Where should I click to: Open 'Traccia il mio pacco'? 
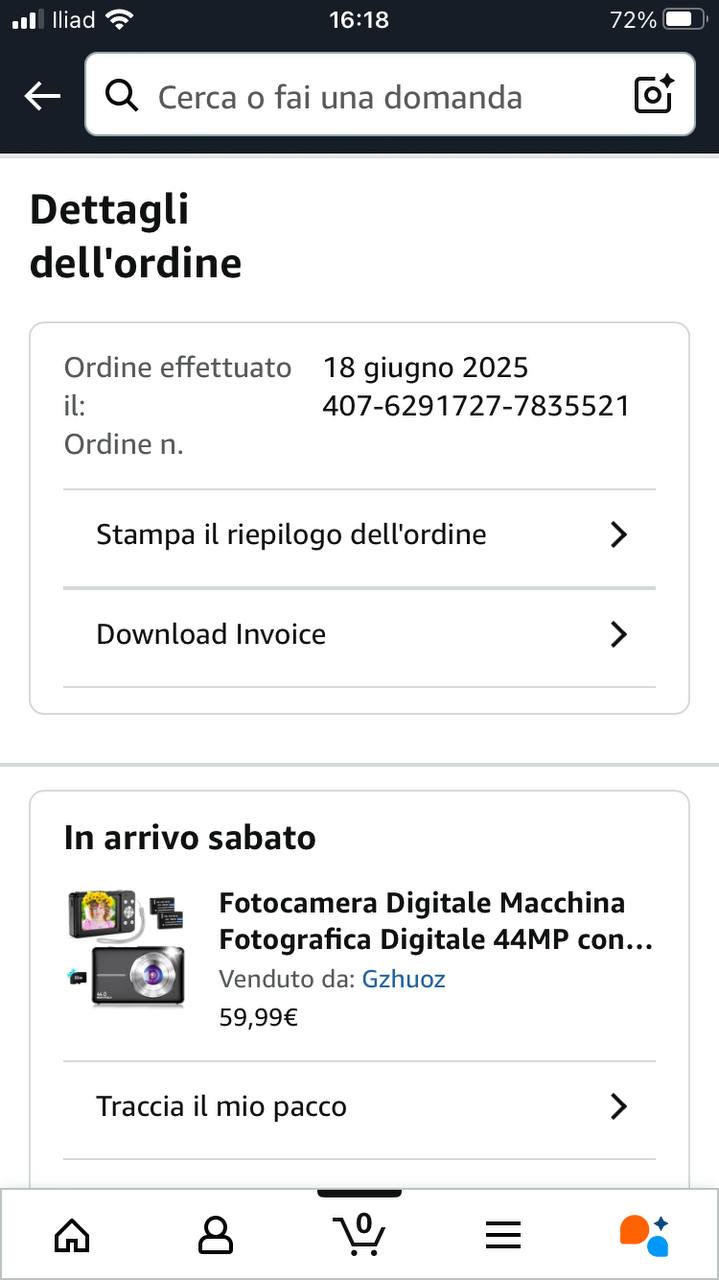[360, 1107]
